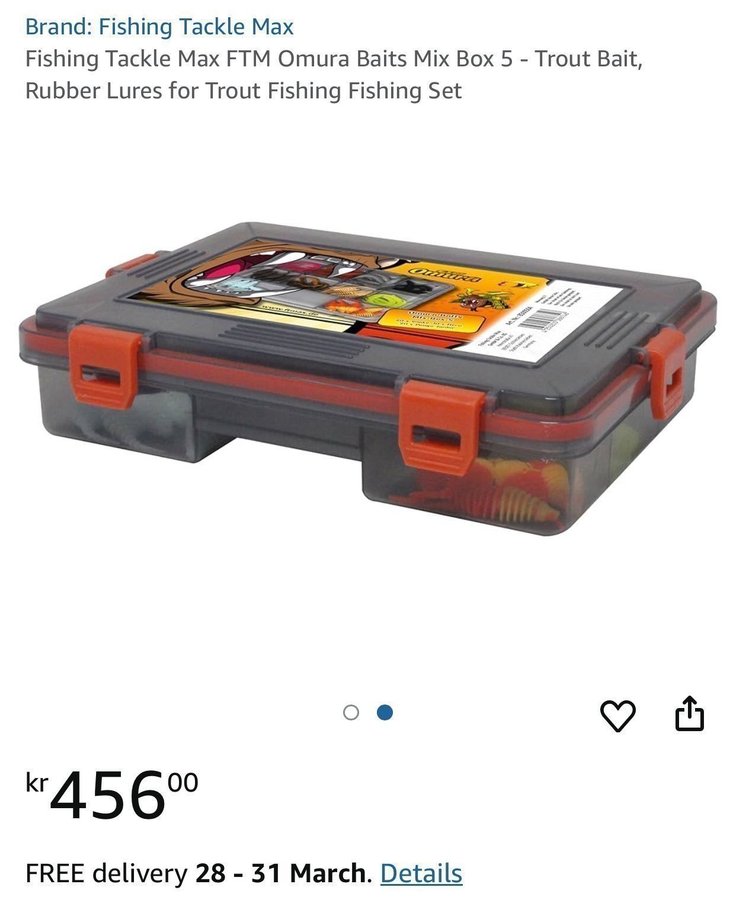Select the first image page dot
The height and width of the screenshot is (900, 736).
[350, 713]
